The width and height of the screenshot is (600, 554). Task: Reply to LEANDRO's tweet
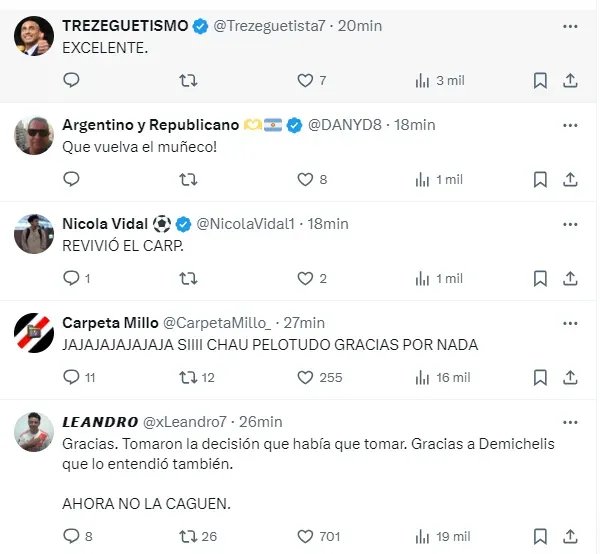(71, 536)
